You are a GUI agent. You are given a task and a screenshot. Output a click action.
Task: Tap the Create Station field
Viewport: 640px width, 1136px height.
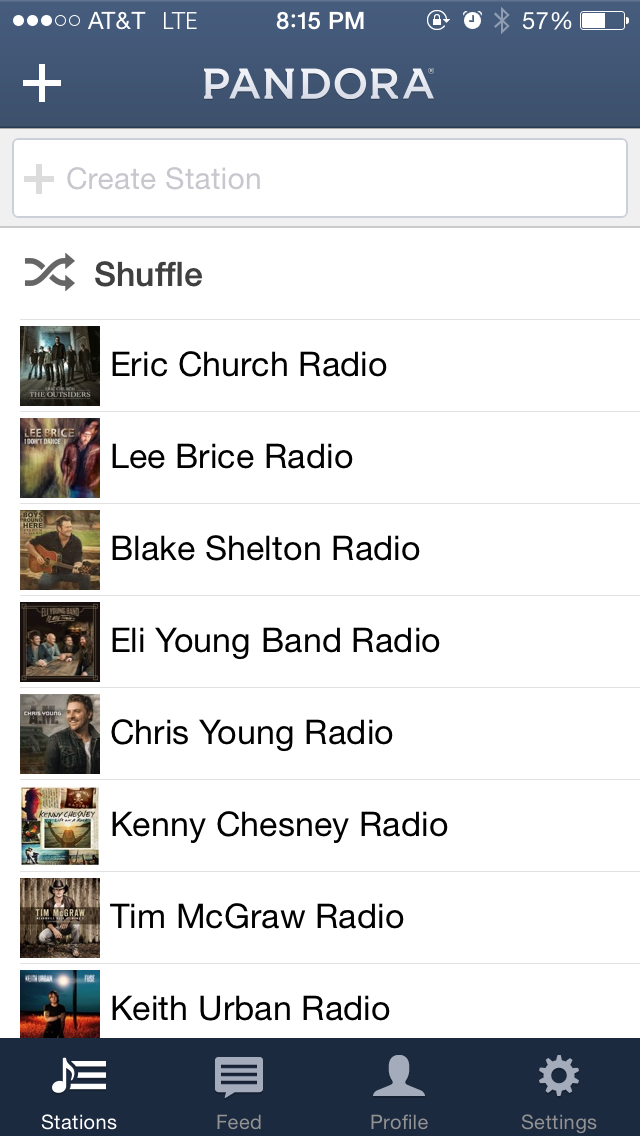point(320,179)
